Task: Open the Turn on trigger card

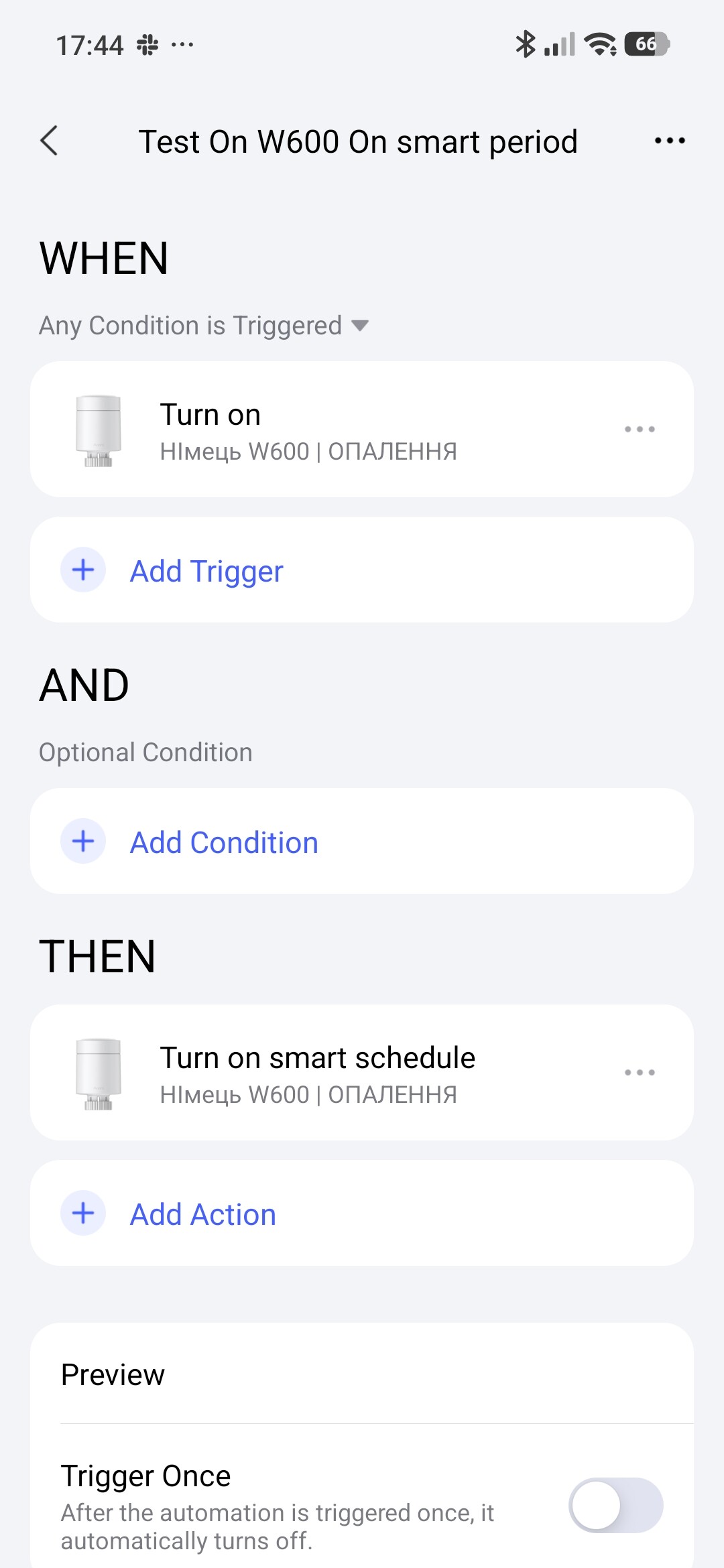Action: (x=308, y=430)
